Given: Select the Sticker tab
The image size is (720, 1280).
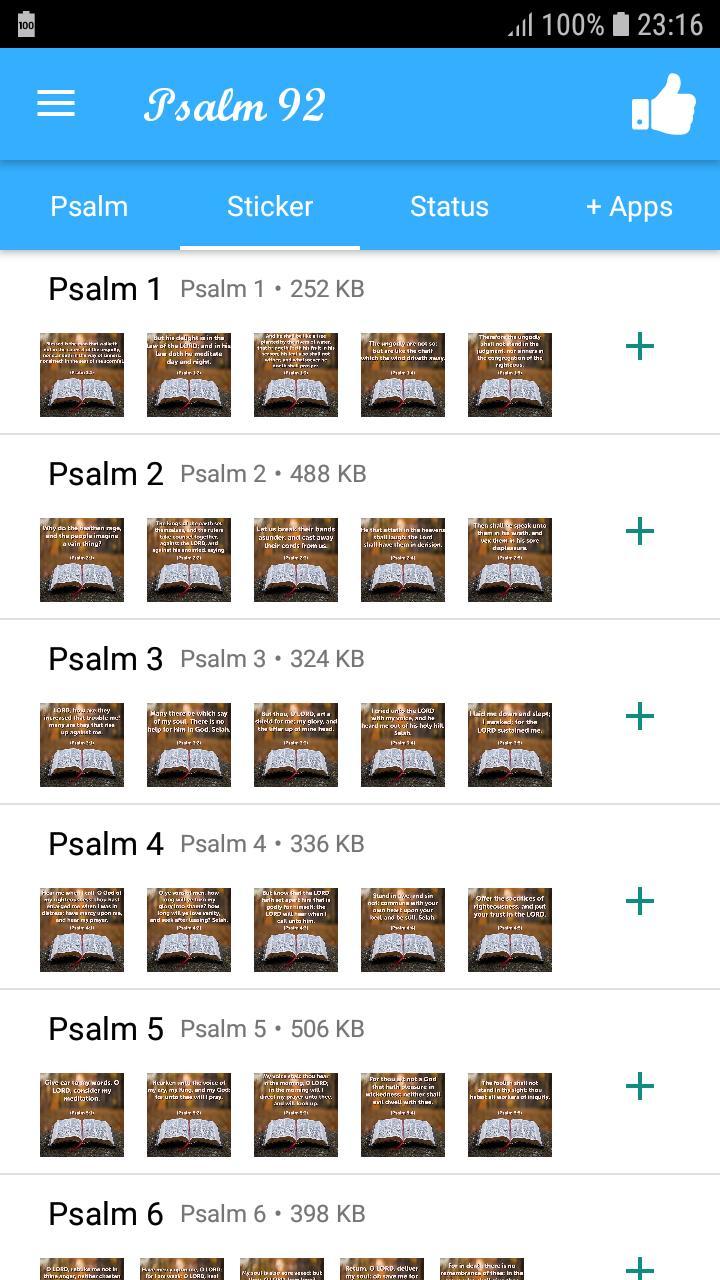Looking at the screenshot, I should pyautogui.click(x=269, y=206).
